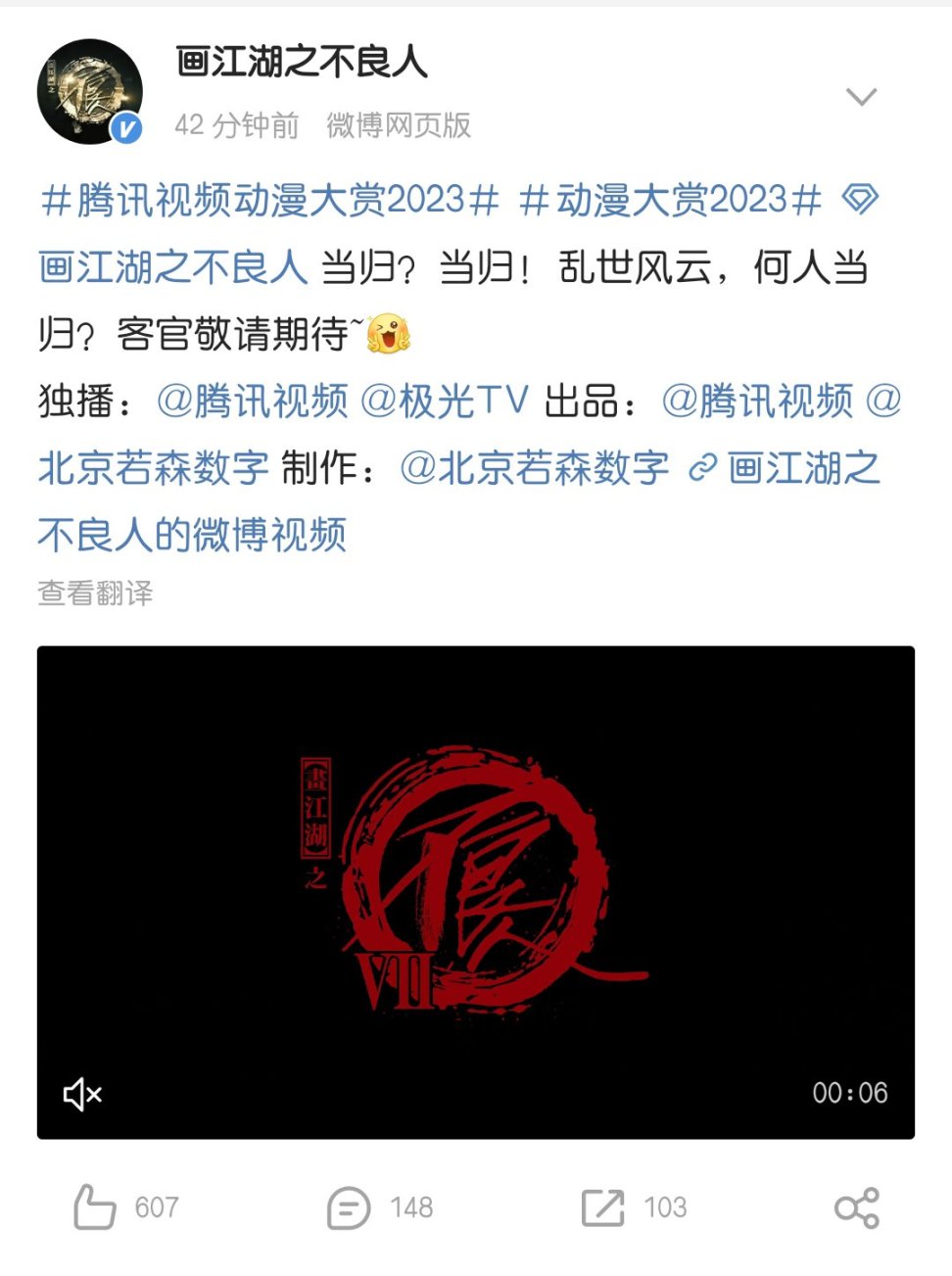Tap 查看翻译 to translate the post
Screen dimensions: 952x1276
(x=95, y=592)
